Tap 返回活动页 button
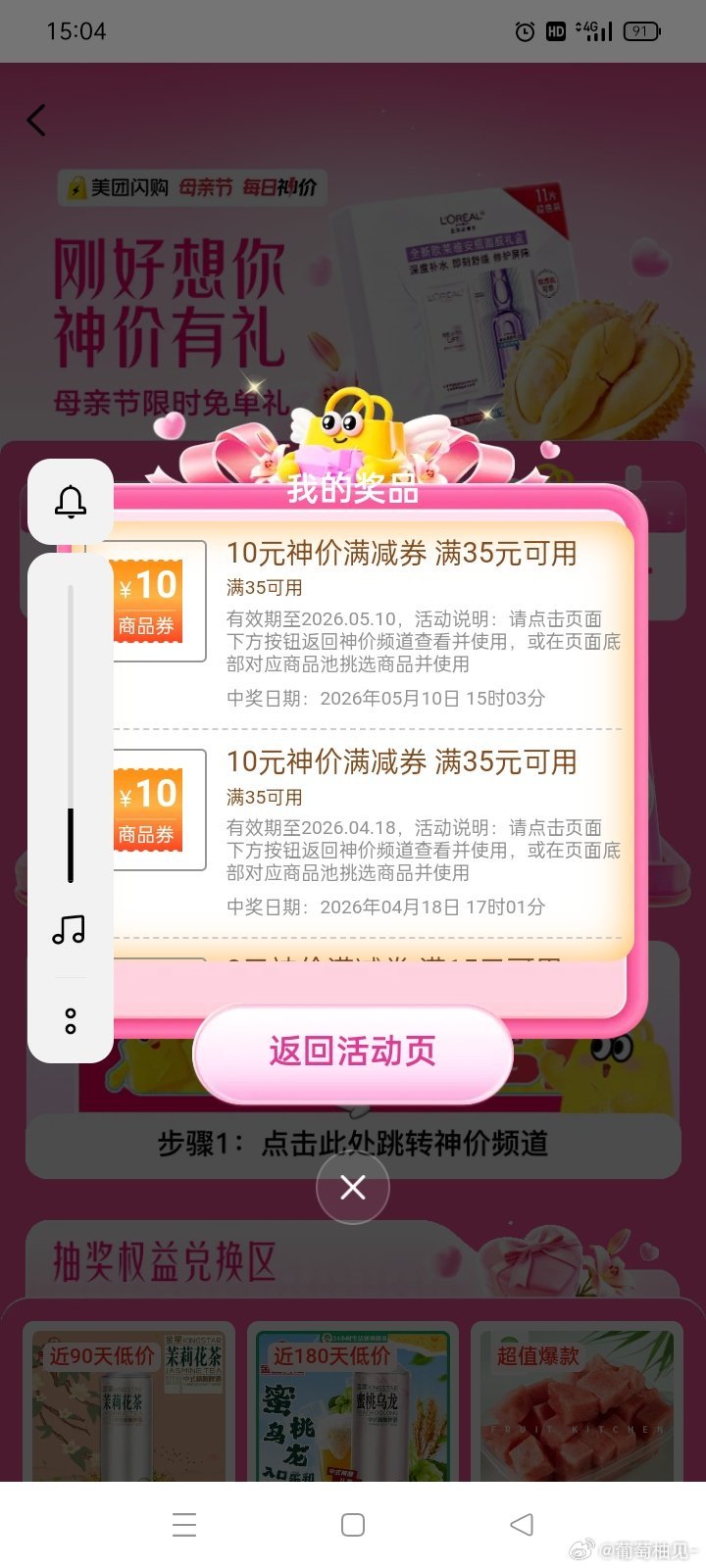The image size is (706, 1568). tap(353, 1053)
